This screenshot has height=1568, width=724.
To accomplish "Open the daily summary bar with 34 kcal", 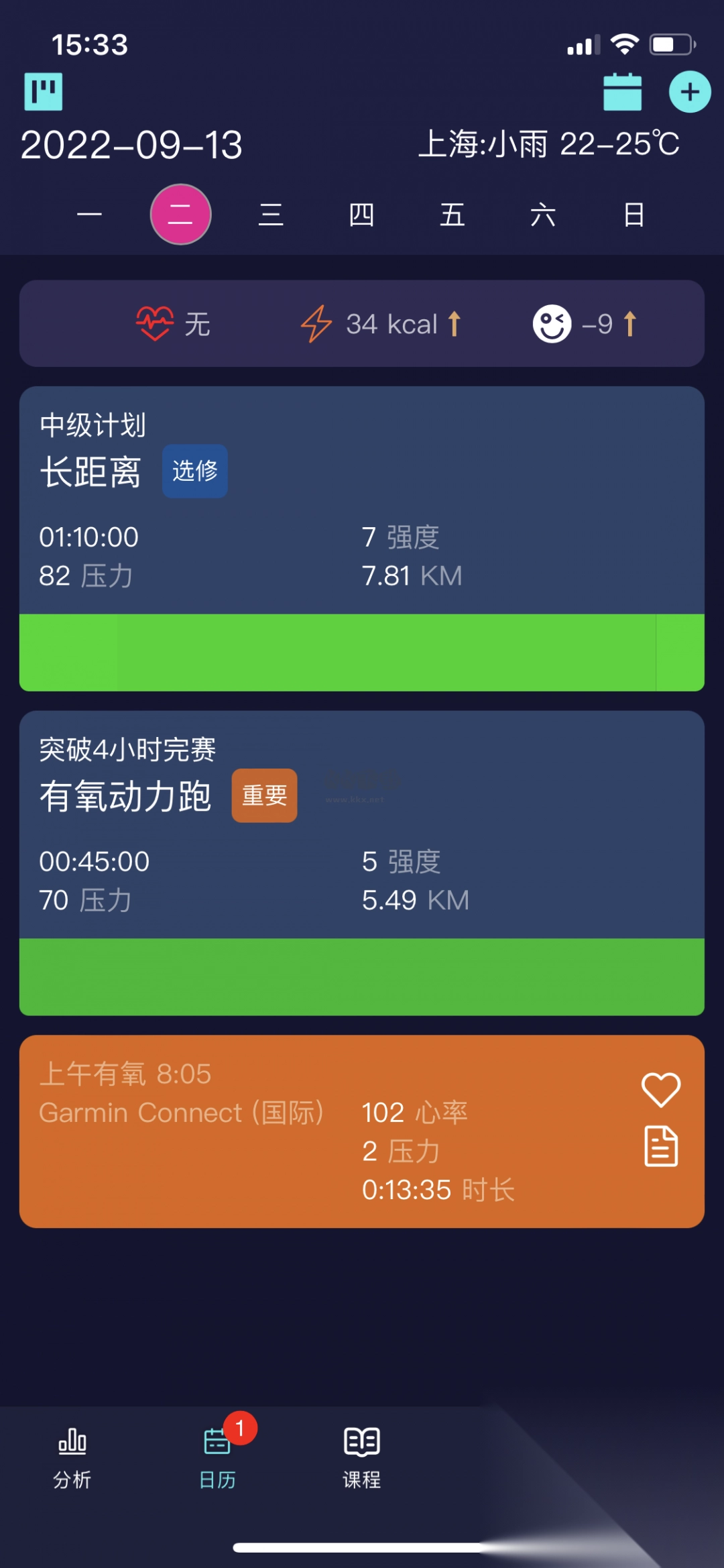I will click(x=362, y=324).
